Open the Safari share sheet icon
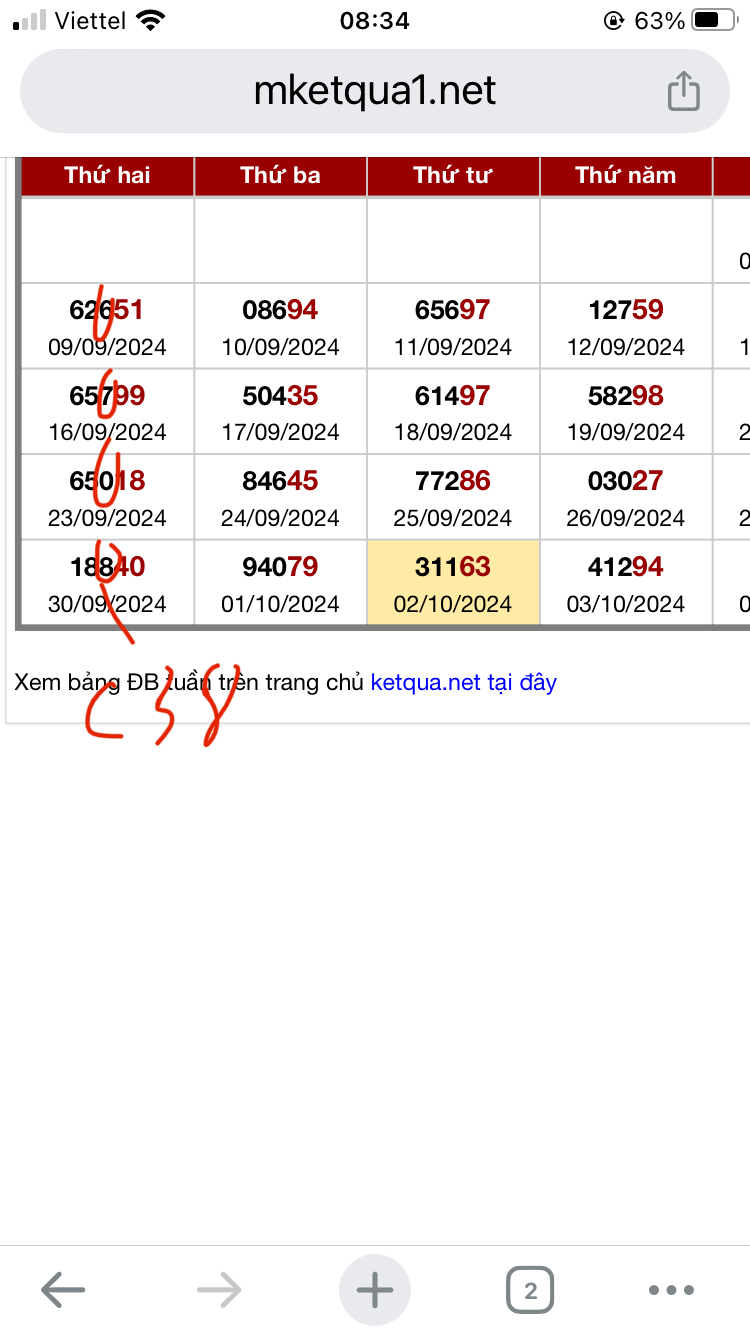This screenshot has width=750, height=1334. click(684, 90)
